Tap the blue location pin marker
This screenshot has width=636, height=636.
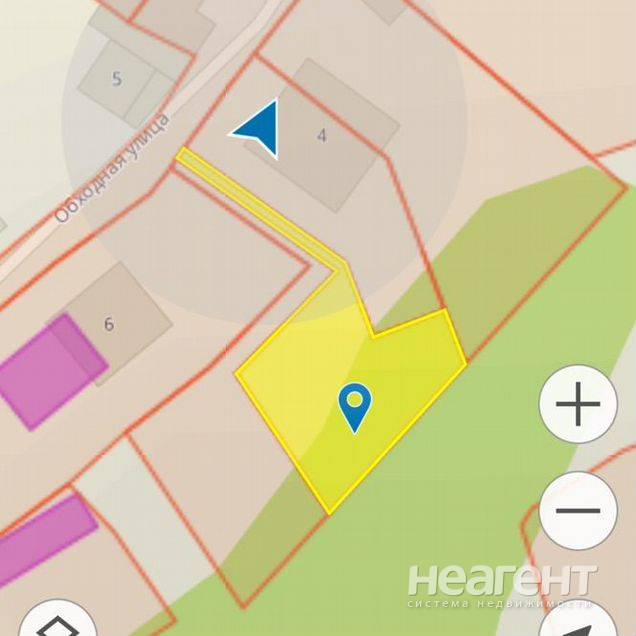354,405
